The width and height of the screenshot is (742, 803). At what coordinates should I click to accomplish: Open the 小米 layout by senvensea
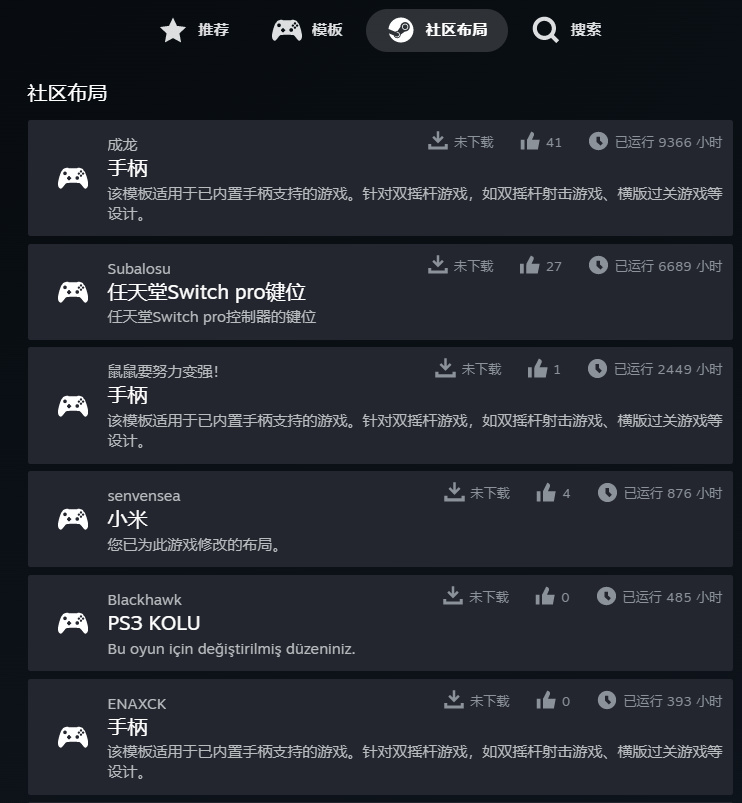[x=380, y=519]
